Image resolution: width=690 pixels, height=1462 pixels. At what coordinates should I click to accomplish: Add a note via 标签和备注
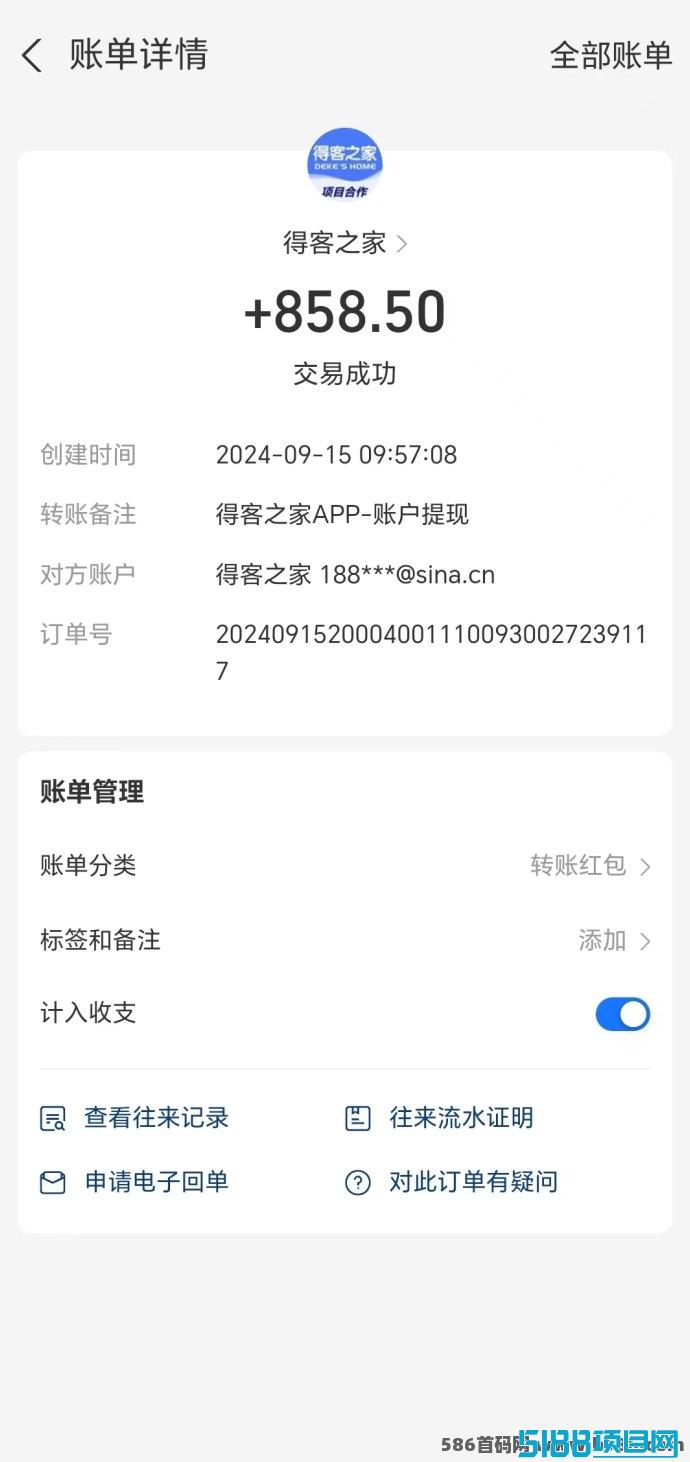pyautogui.click(x=345, y=940)
